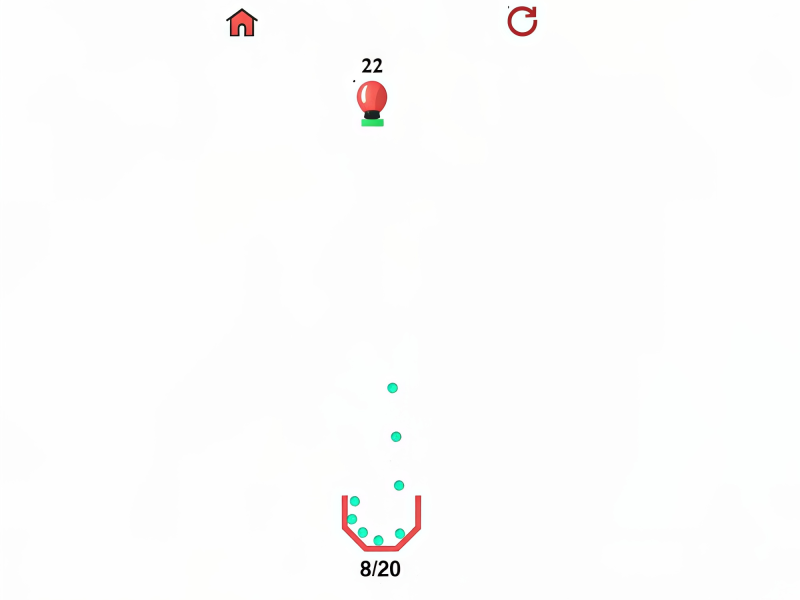Go to the home menu
Viewport: 800px width, 600px height.
(242, 22)
